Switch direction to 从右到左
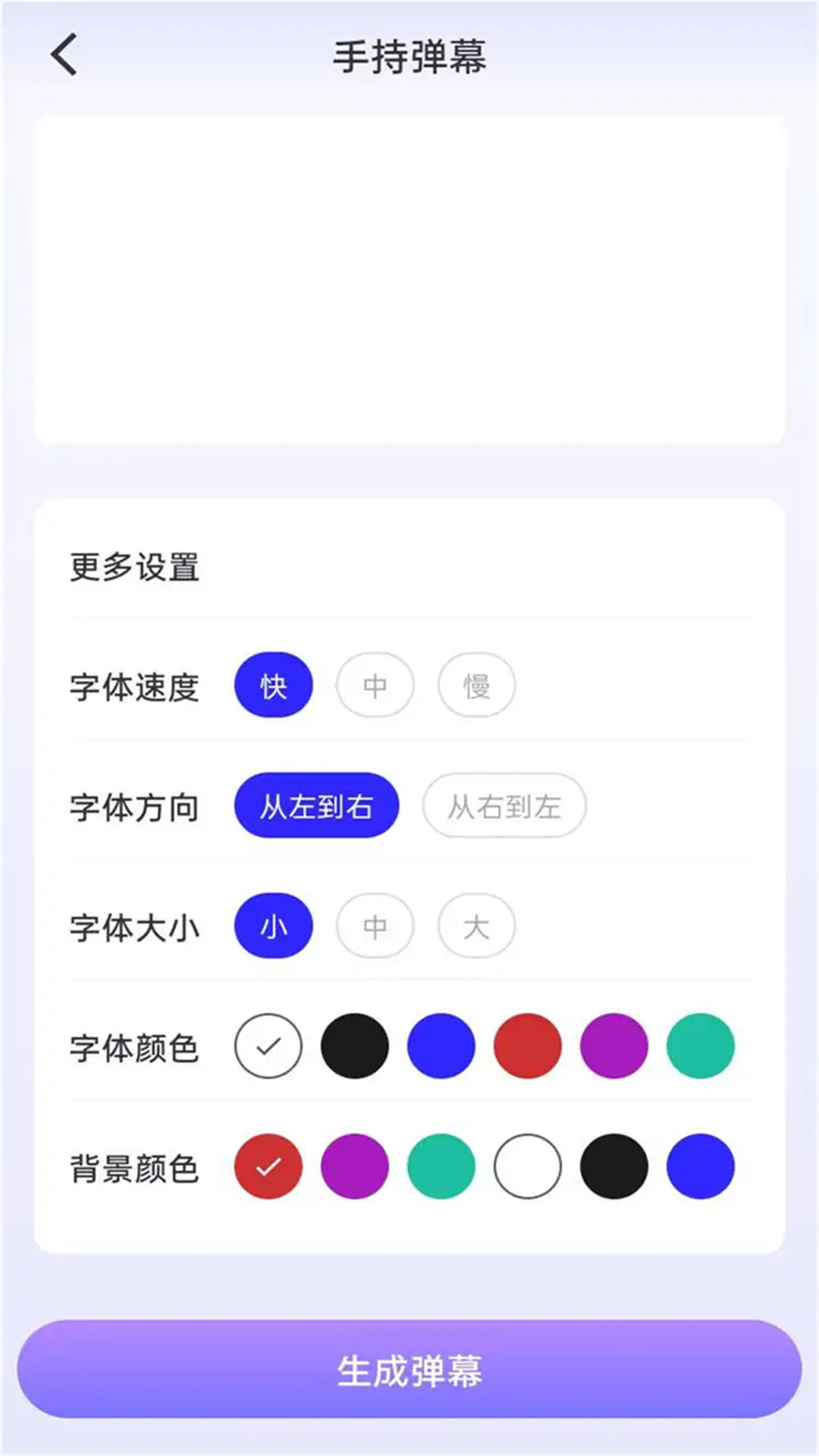 click(504, 805)
